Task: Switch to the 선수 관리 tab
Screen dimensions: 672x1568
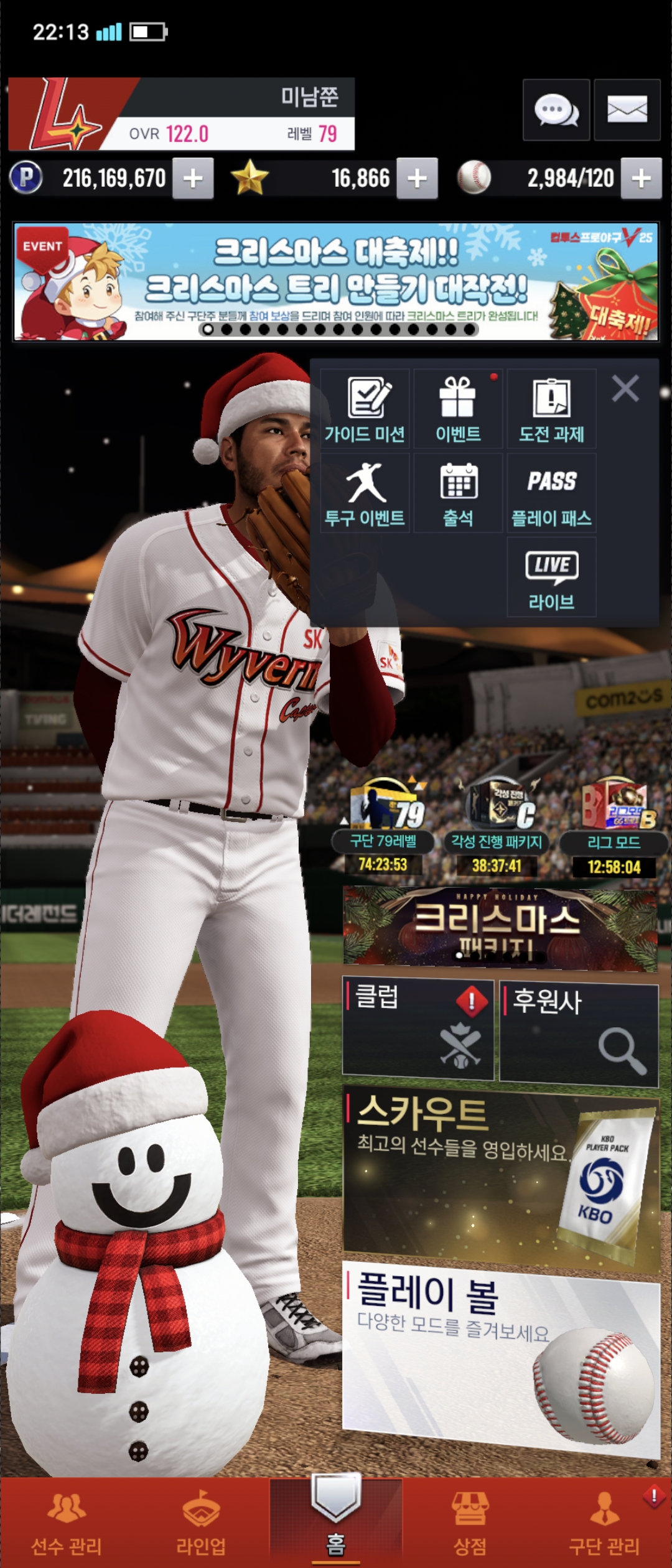Action: point(67,1523)
